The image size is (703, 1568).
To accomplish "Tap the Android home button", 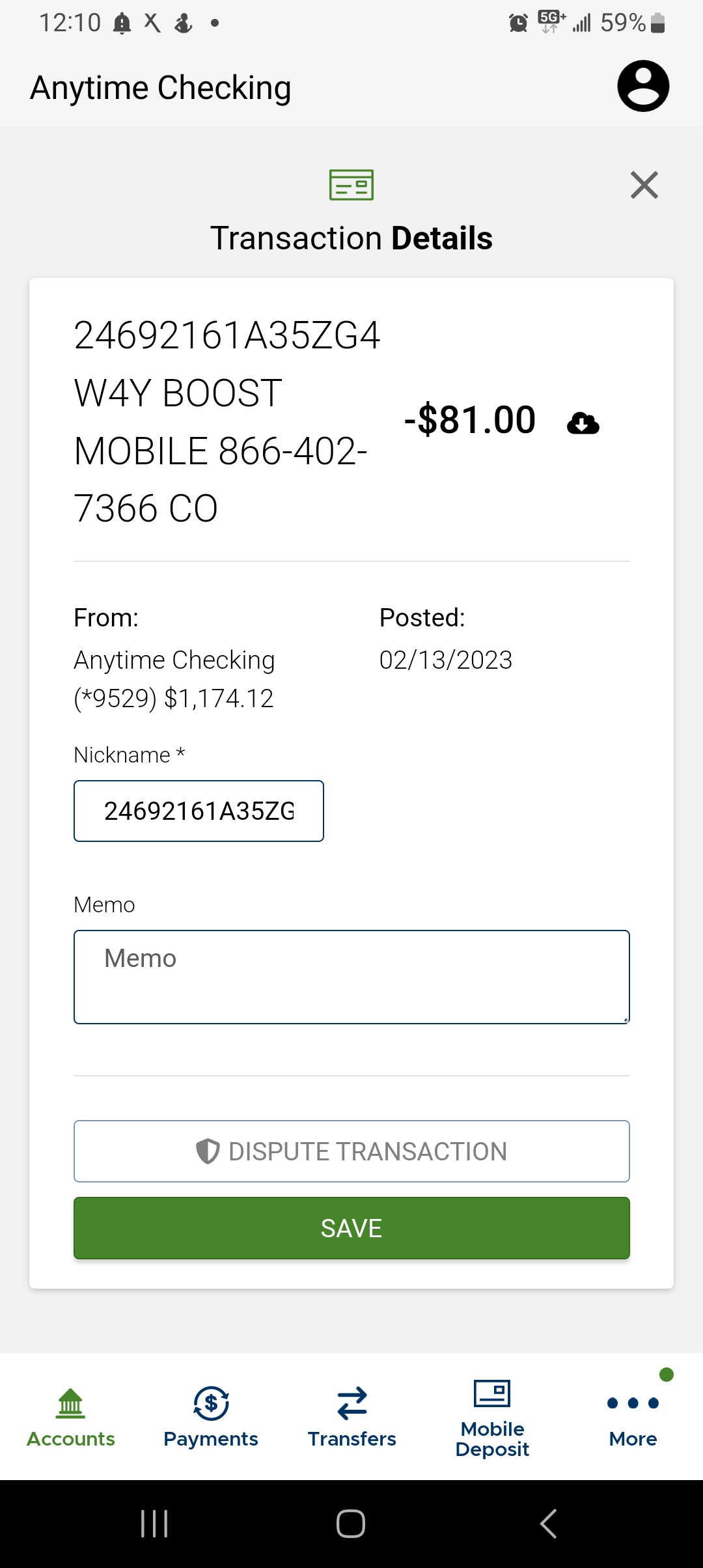I will pos(351,1523).
